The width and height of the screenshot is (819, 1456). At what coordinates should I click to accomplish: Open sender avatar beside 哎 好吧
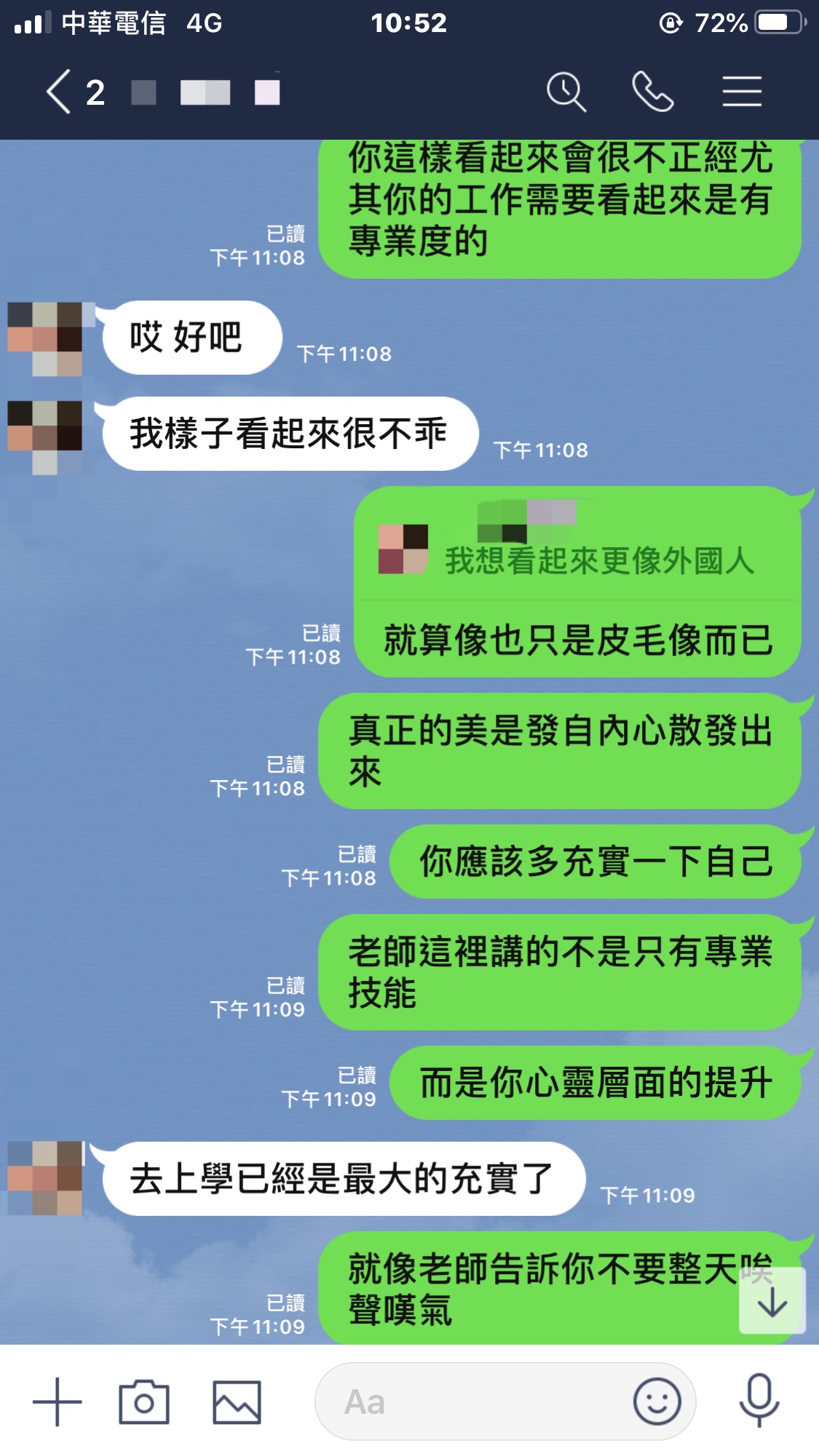pyautogui.click(x=45, y=338)
